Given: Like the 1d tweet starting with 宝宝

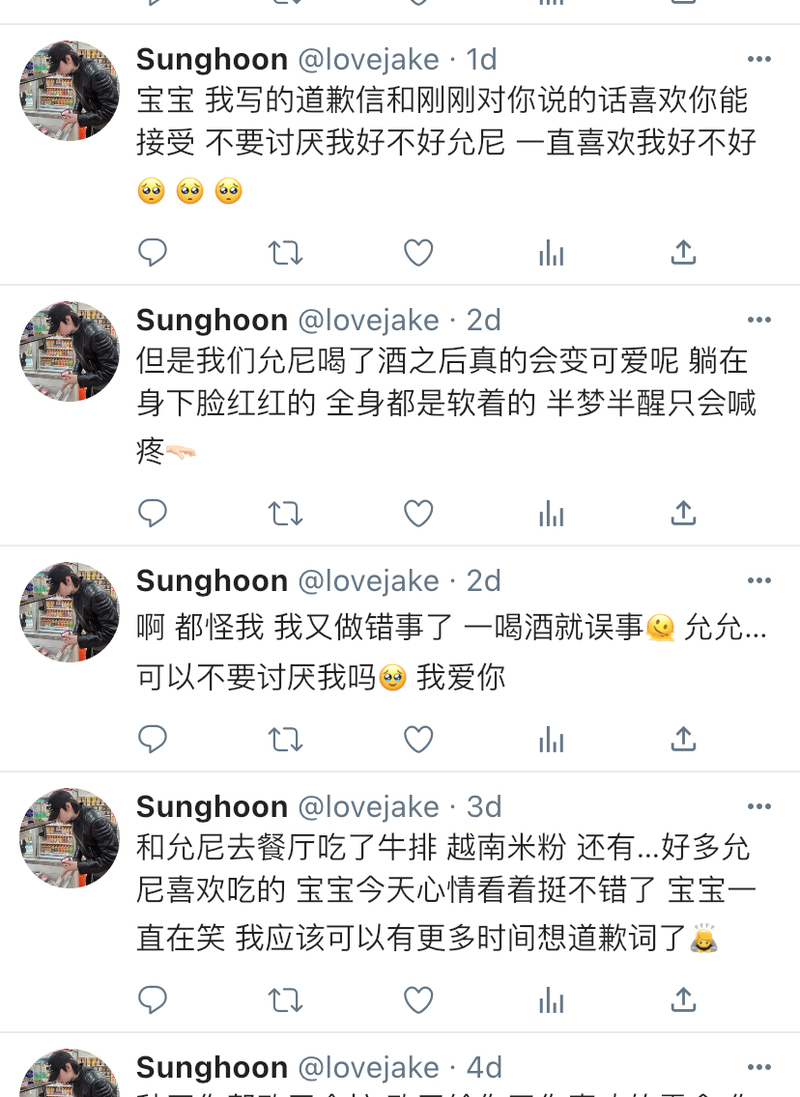Looking at the screenshot, I should pos(418,253).
